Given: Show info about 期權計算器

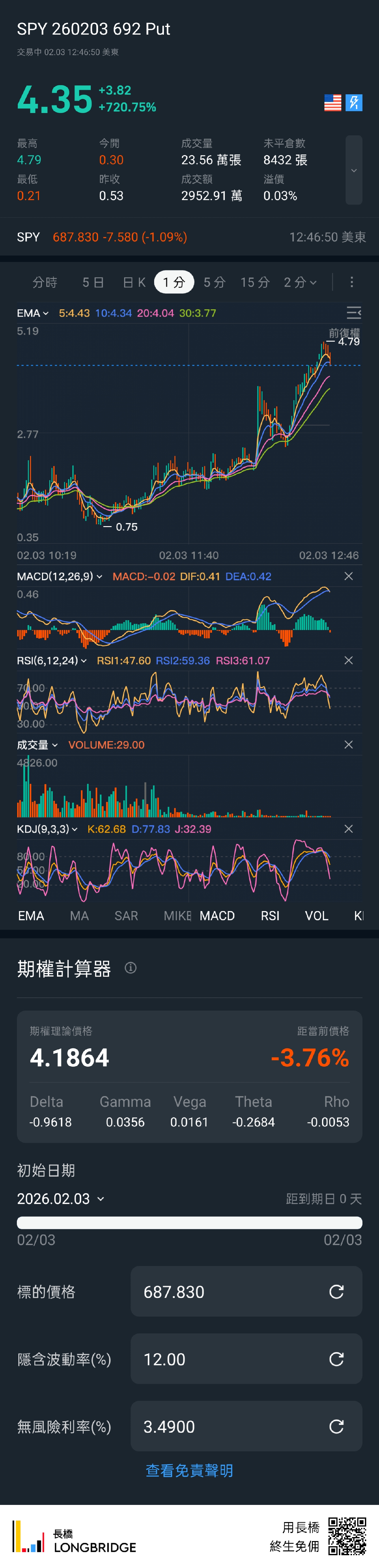Looking at the screenshot, I should [131, 968].
